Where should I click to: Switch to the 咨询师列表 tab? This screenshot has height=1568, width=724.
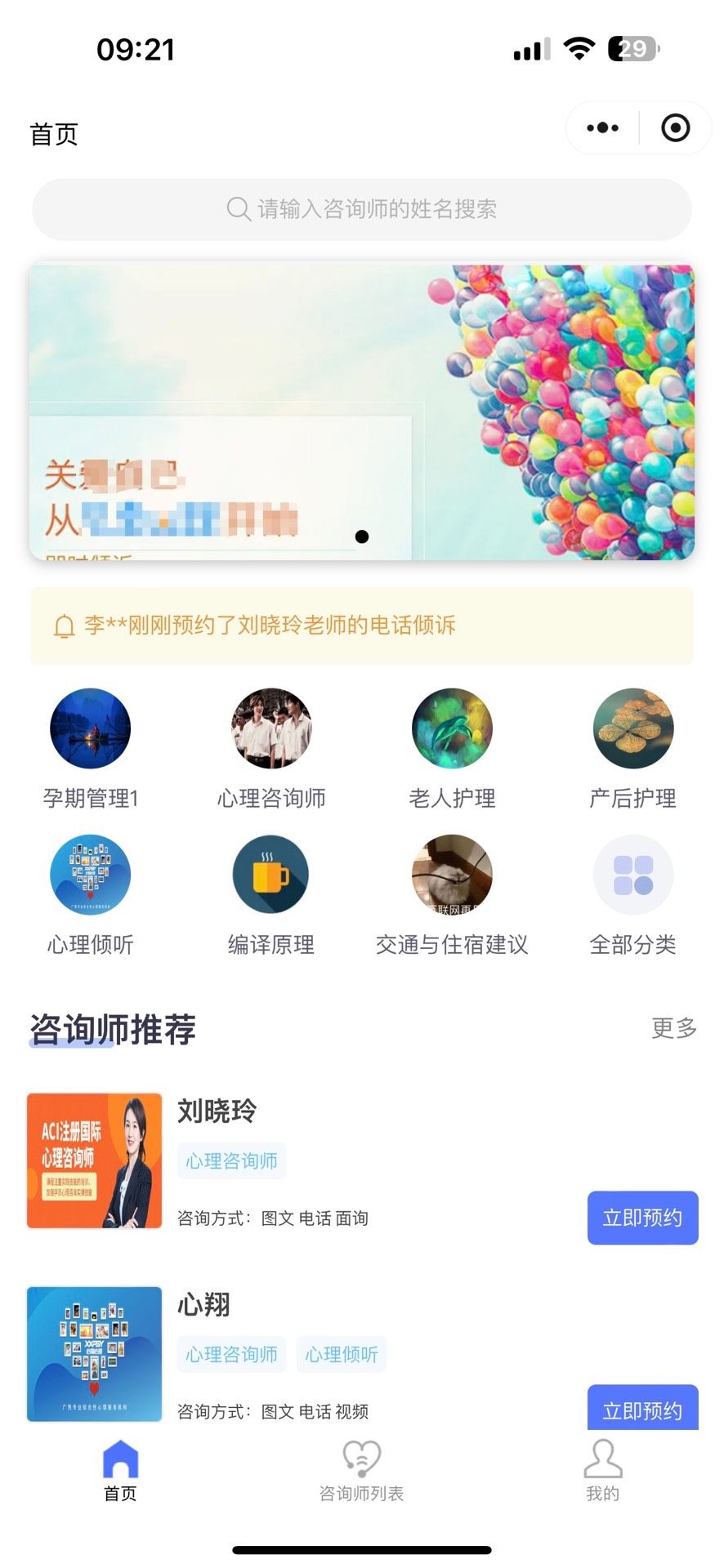[x=361, y=1472]
